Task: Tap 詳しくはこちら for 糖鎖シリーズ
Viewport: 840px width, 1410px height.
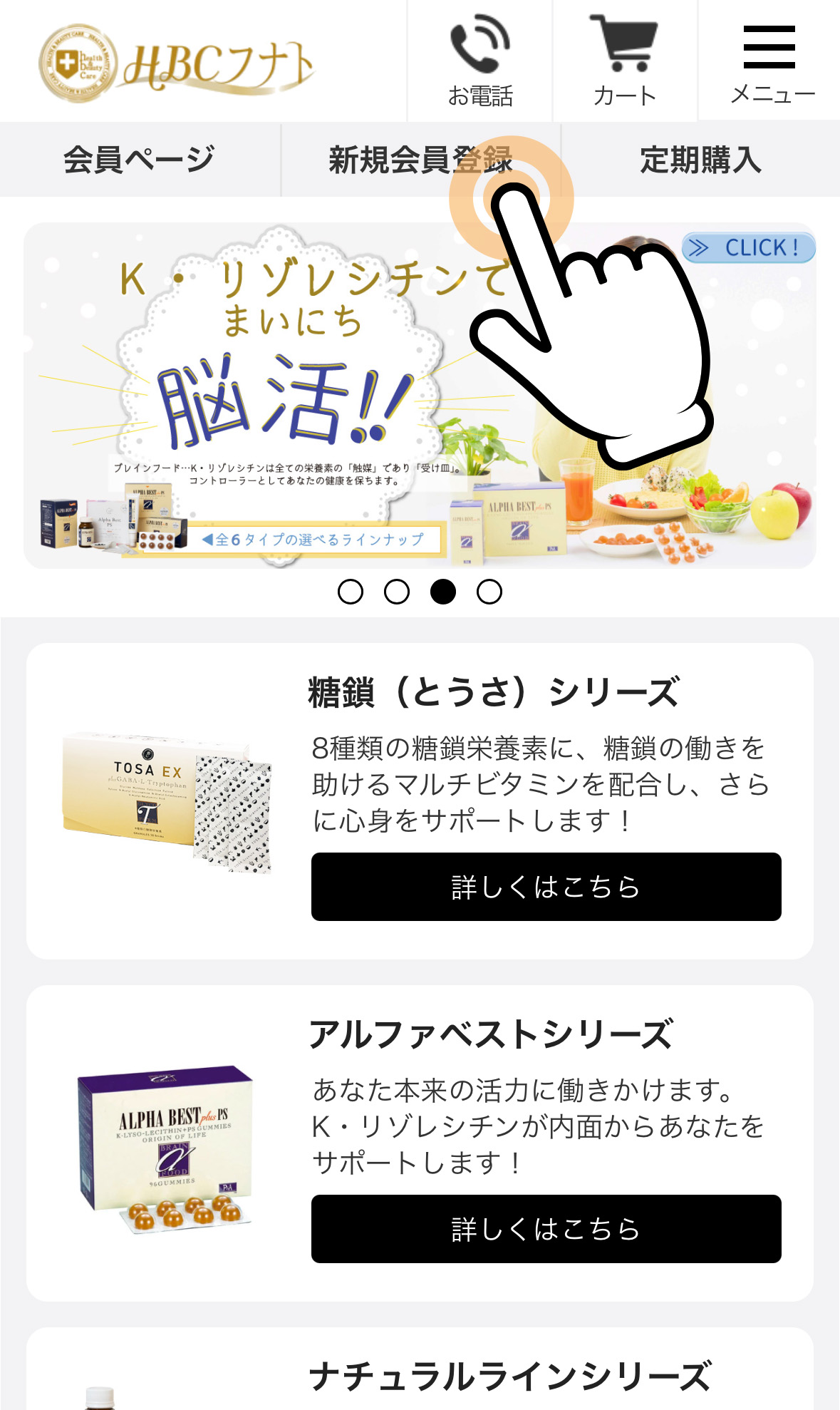Action: 546,887
